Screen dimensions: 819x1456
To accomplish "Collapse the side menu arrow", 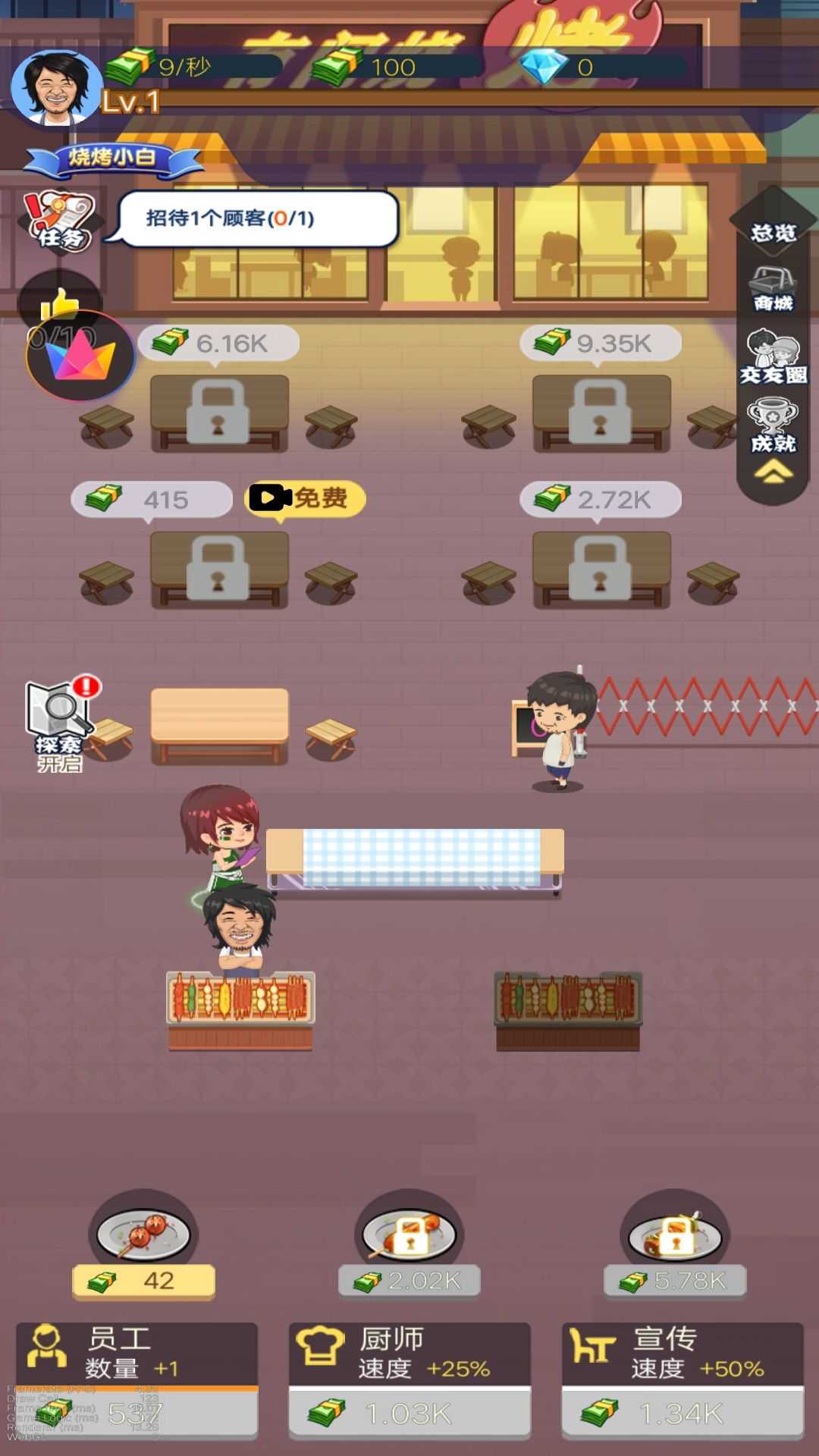I will [773, 474].
